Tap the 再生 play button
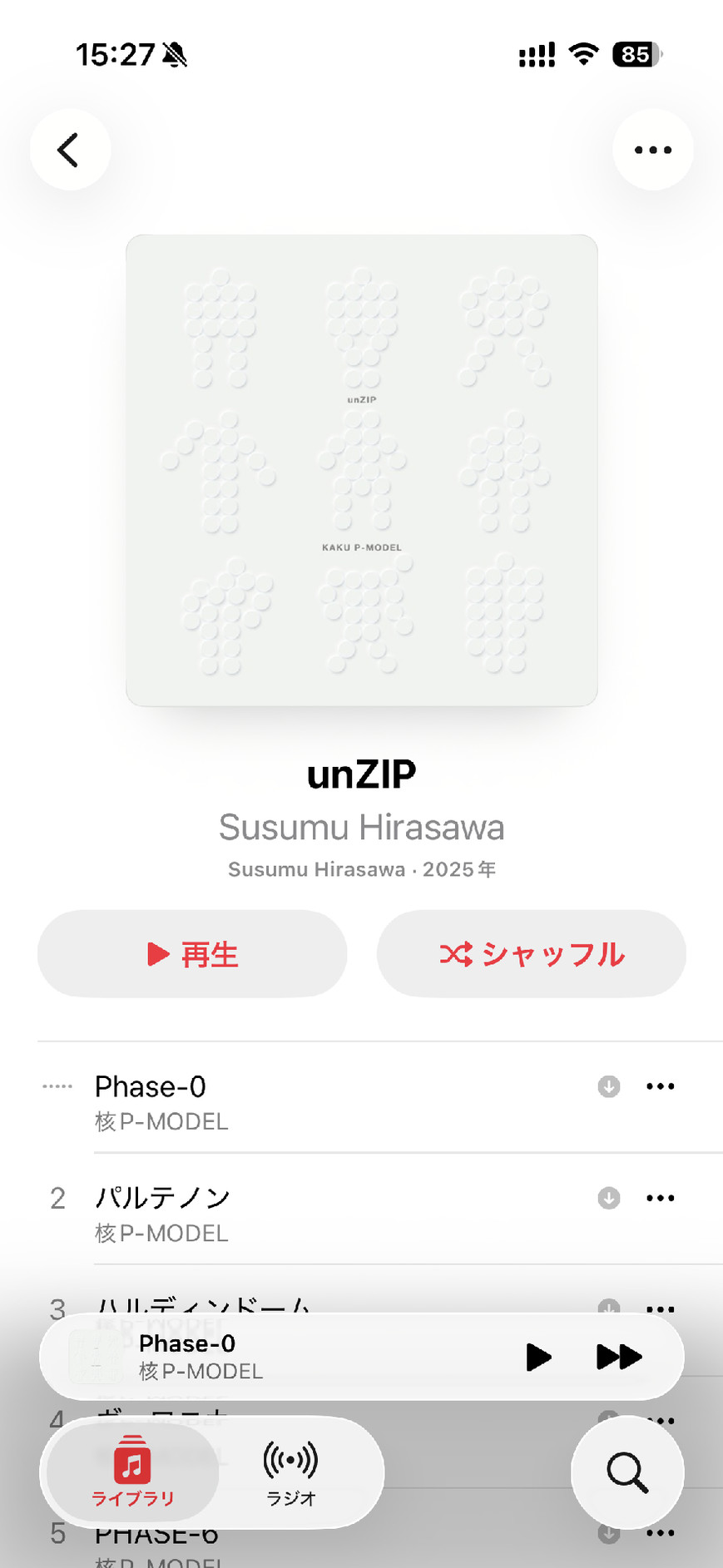 pyautogui.click(x=192, y=953)
